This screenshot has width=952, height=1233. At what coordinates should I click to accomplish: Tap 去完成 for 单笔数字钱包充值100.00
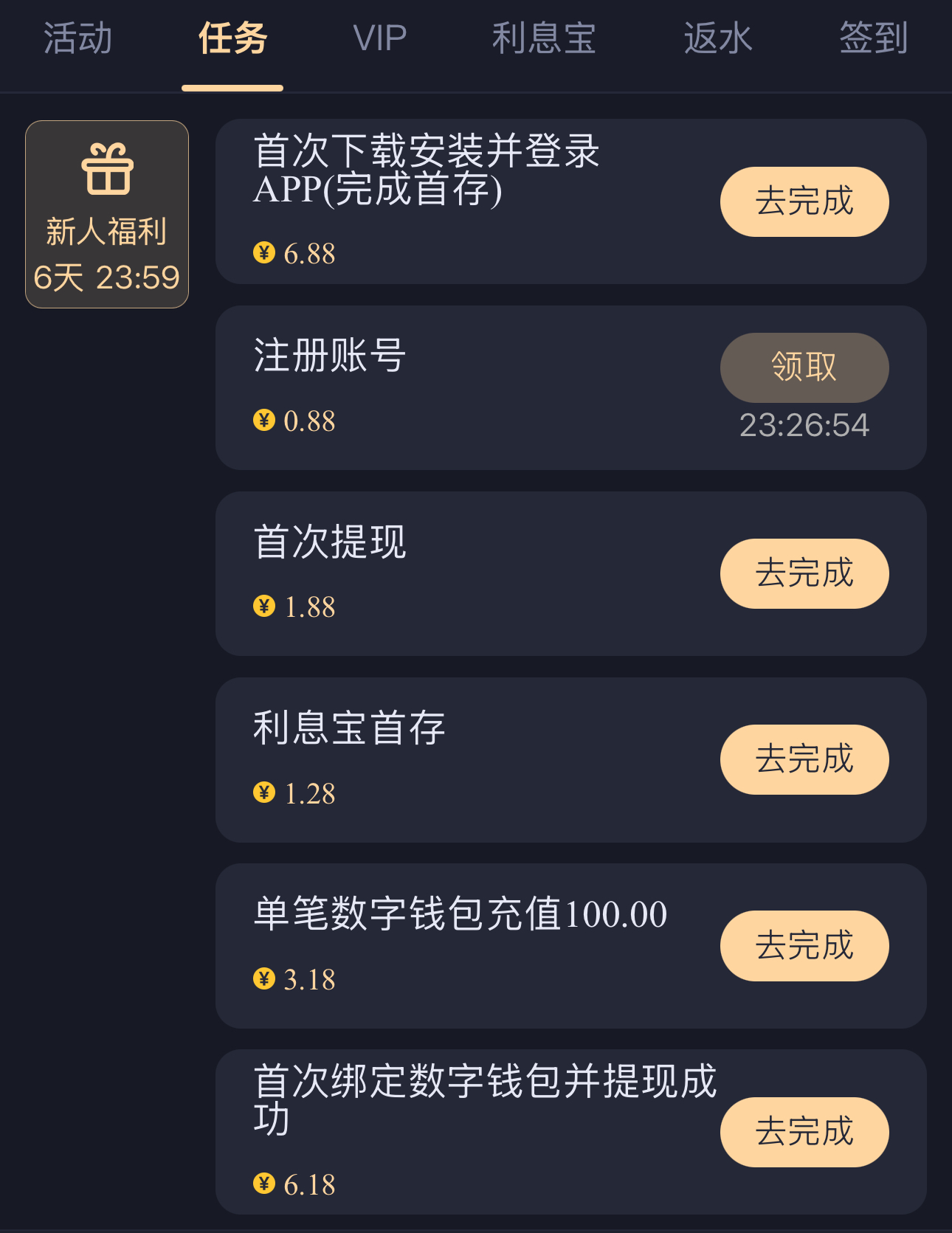[804, 945]
